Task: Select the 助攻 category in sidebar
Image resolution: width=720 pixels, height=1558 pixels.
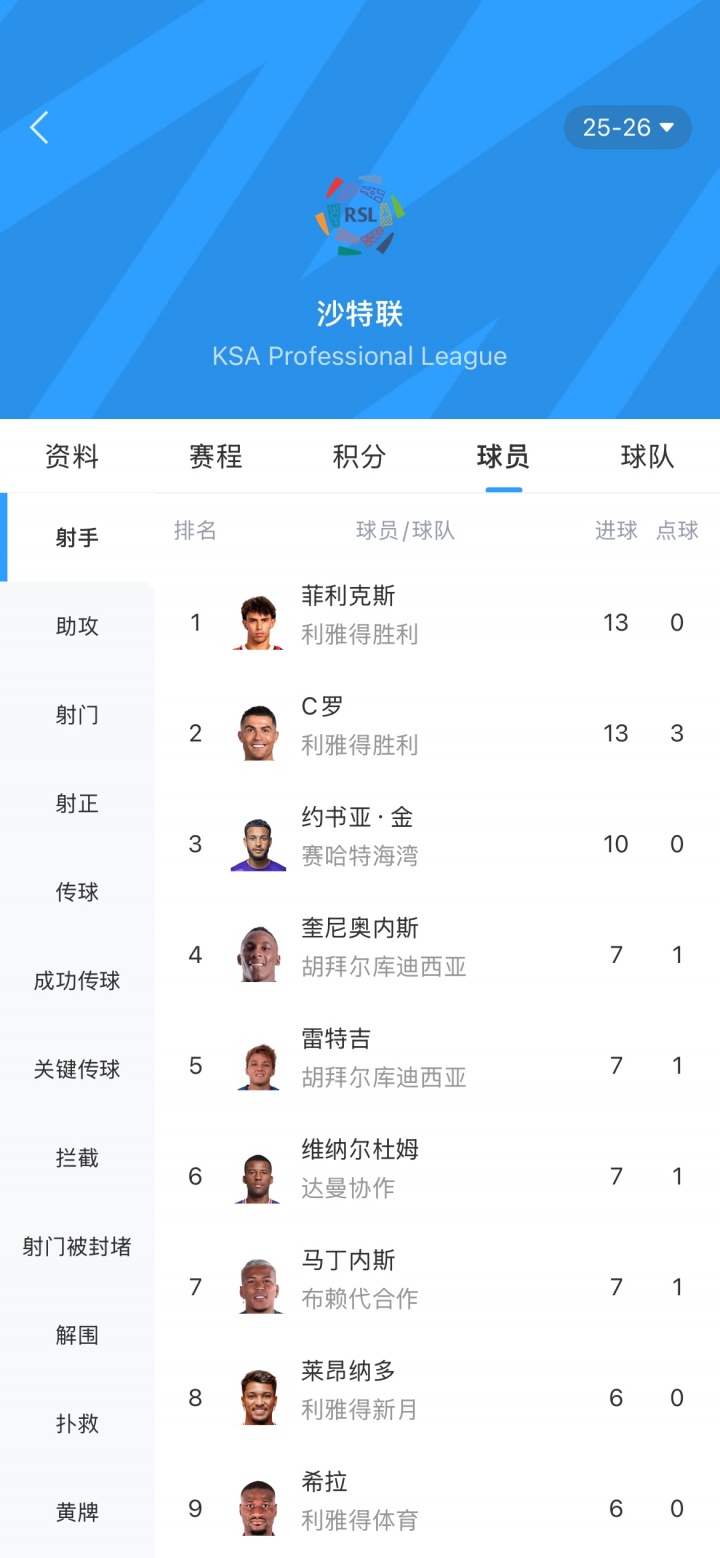Action: click(77, 626)
